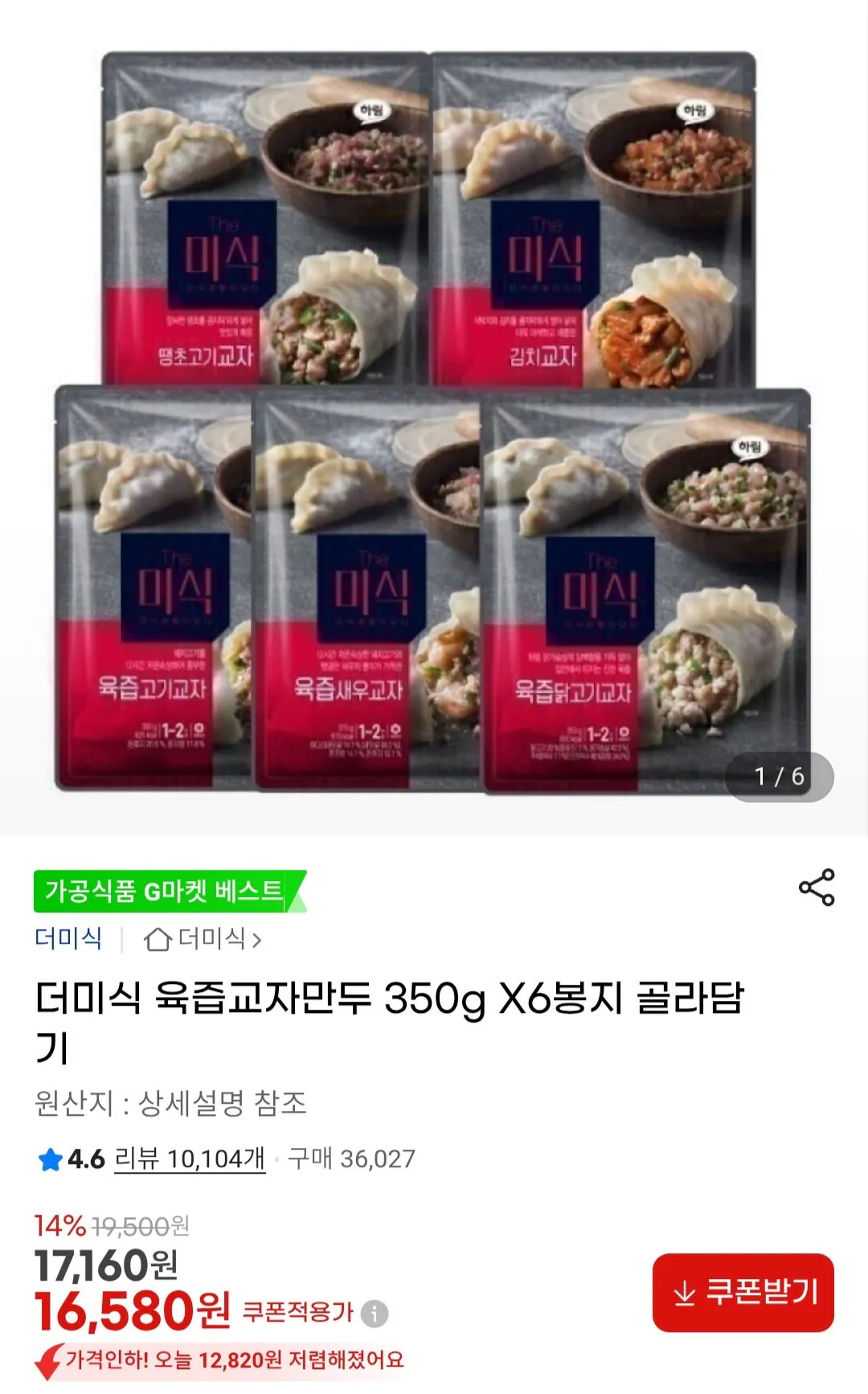Open the 10,104 reviews link
This screenshot has height=1394, width=868.
[190, 1158]
